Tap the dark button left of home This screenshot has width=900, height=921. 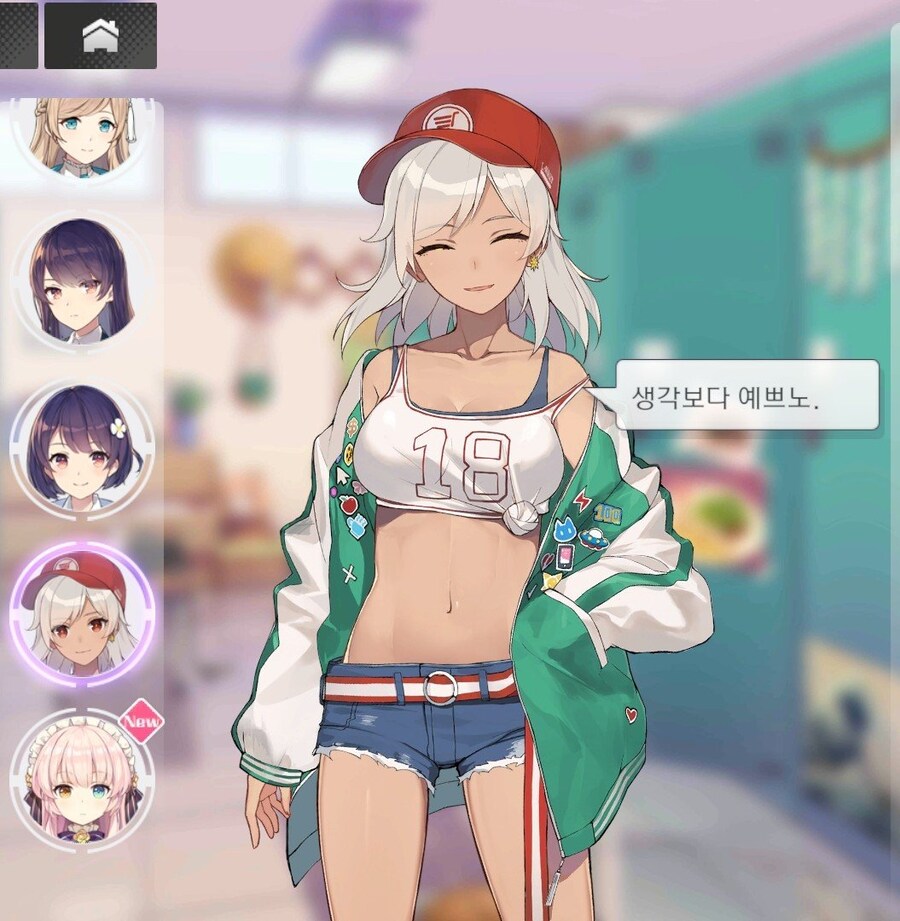click(x=17, y=36)
